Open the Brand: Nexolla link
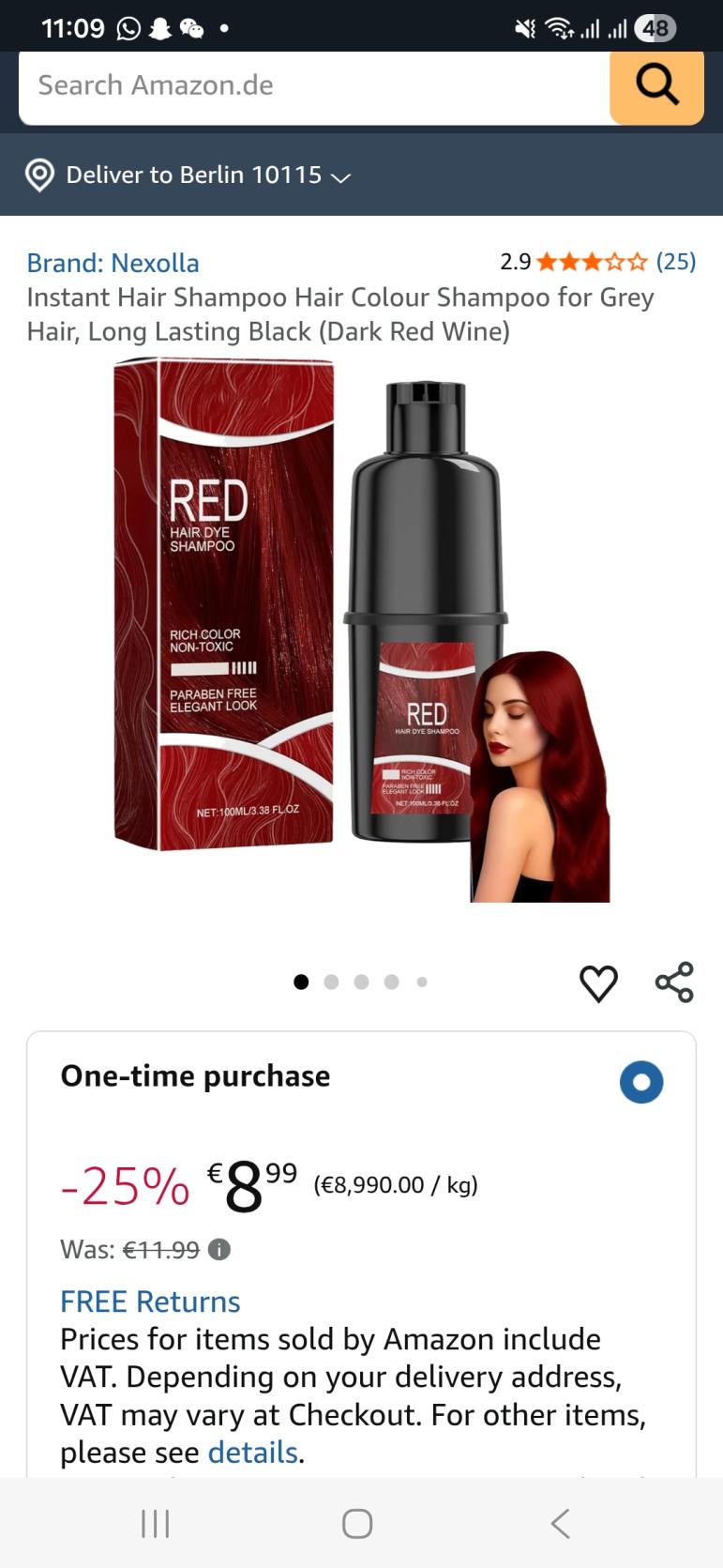Image resolution: width=723 pixels, height=1568 pixels. (x=113, y=263)
